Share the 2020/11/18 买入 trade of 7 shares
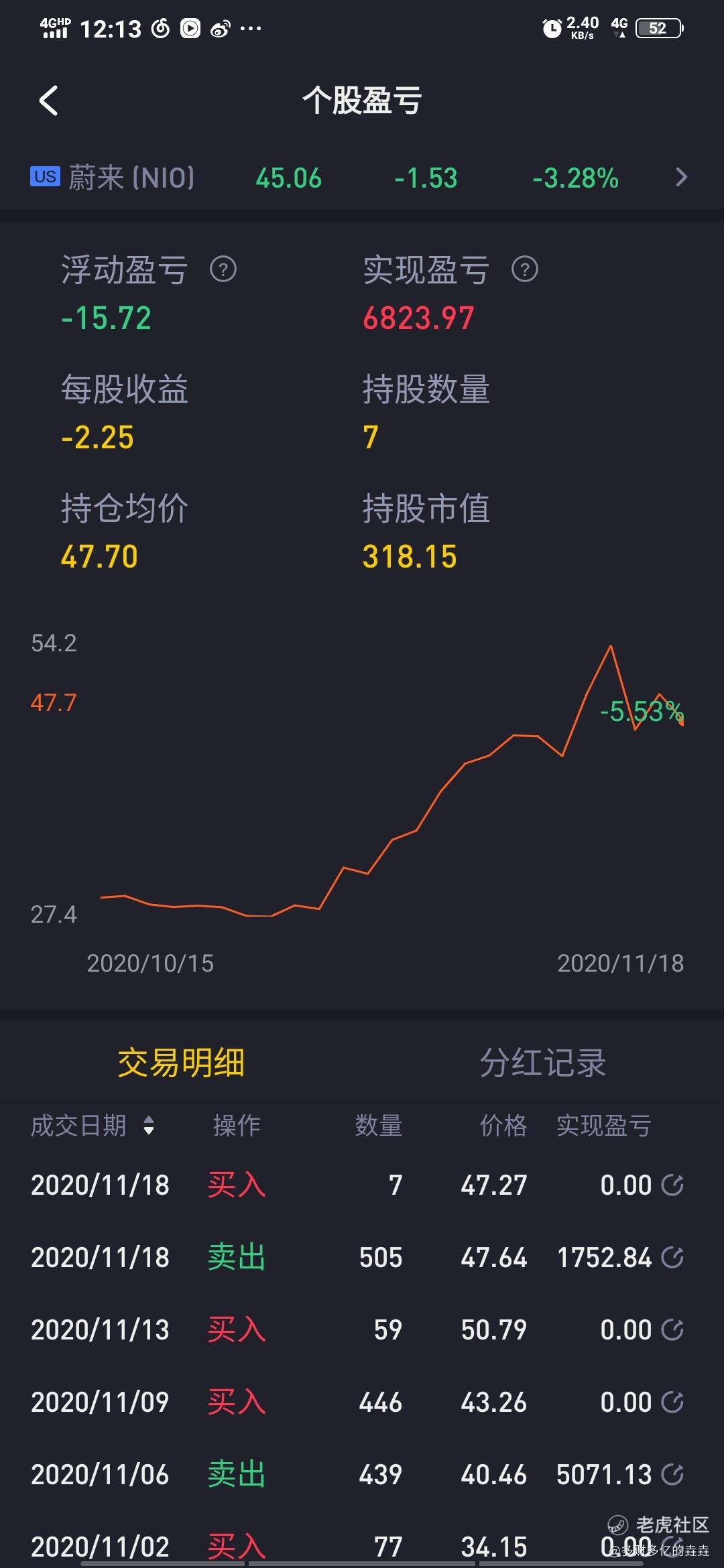 pyautogui.click(x=672, y=1185)
